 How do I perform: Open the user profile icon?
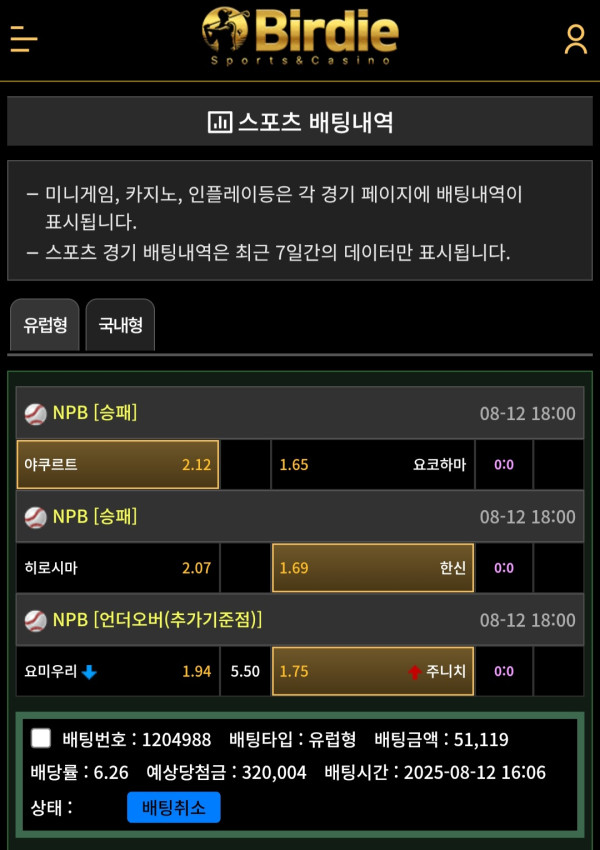[x=575, y=39]
